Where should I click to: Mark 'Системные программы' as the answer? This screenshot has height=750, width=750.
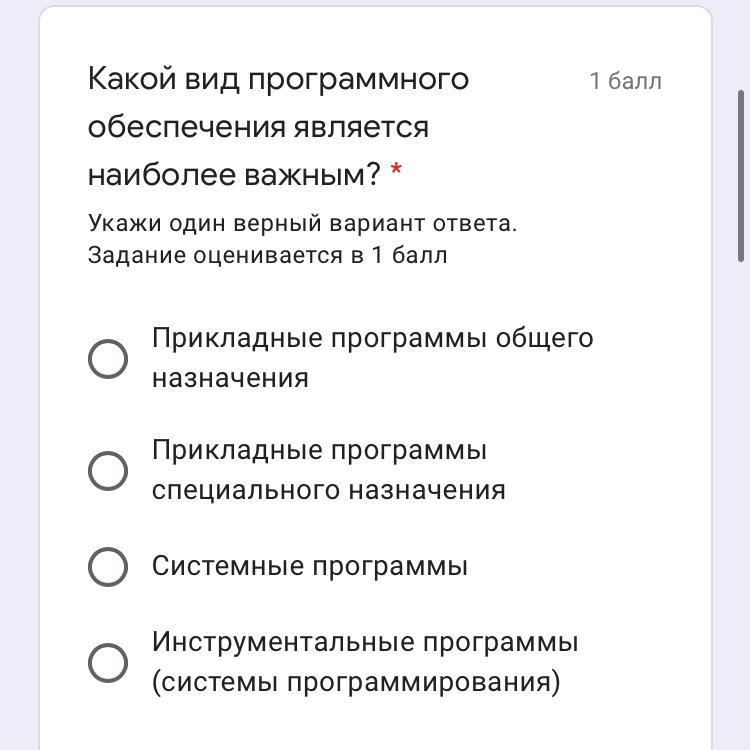pyautogui.click(x=108, y=566)
